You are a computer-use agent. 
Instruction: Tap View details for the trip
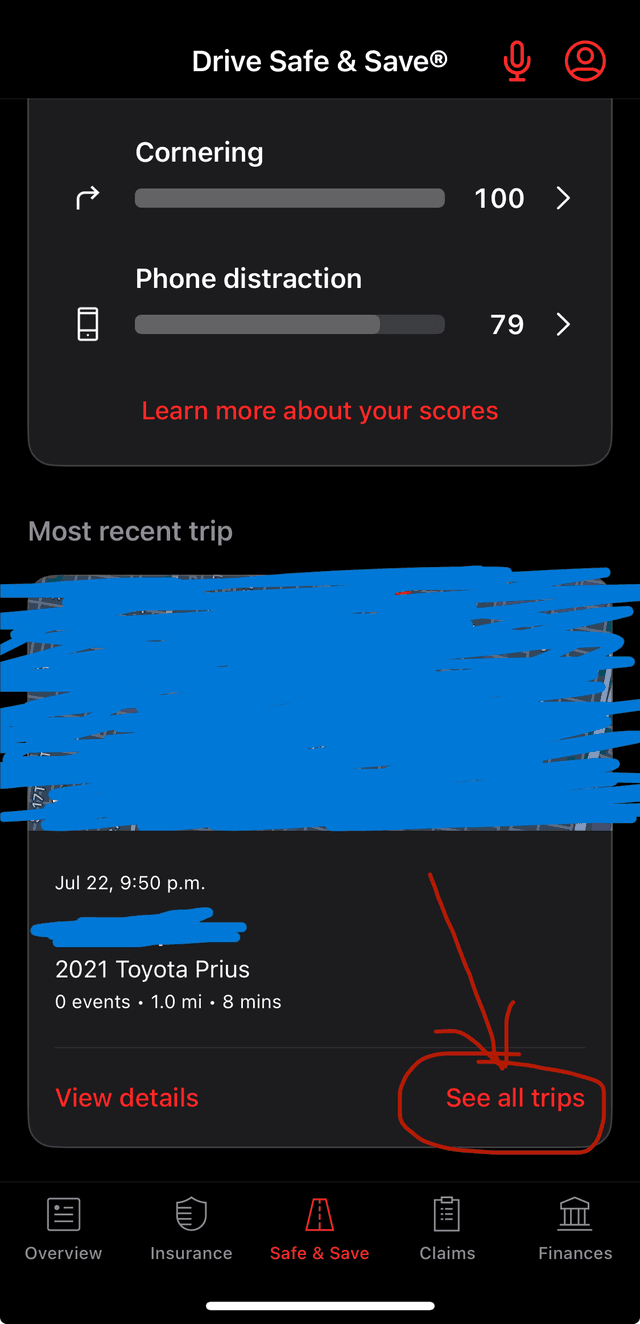tap(127, 1098)
